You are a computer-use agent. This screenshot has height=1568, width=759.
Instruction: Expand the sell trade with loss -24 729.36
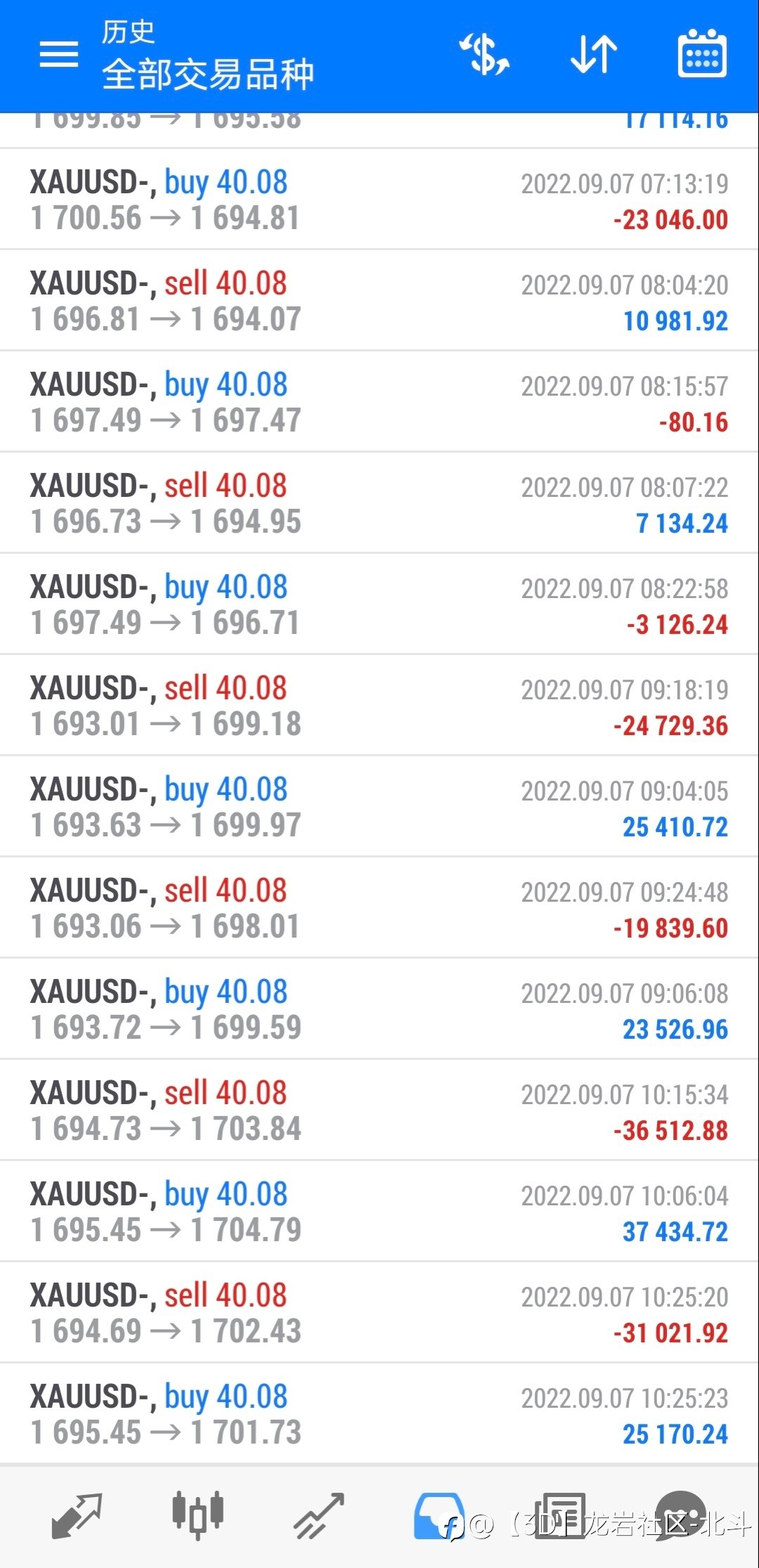[x=379, y=705]
